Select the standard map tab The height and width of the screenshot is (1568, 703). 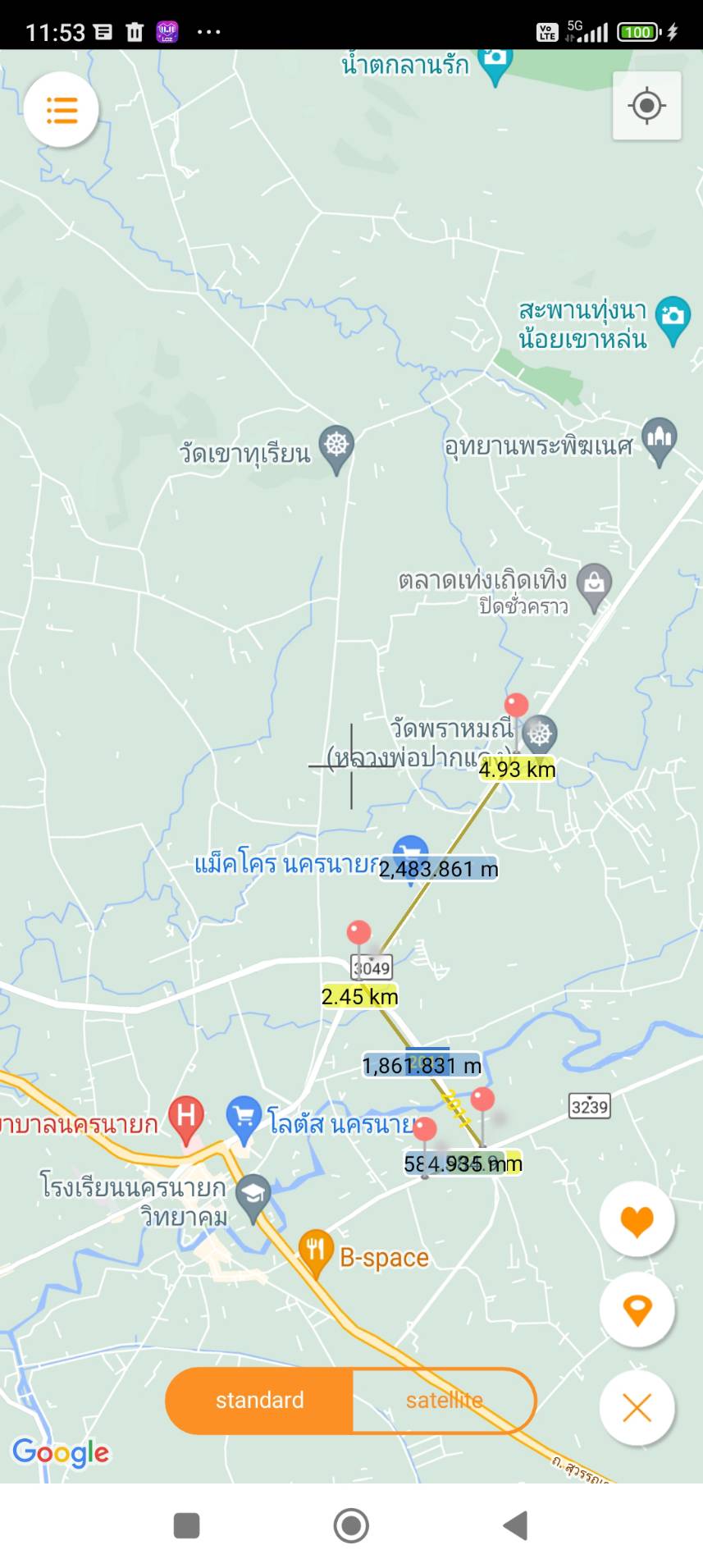pos(259,1401)
